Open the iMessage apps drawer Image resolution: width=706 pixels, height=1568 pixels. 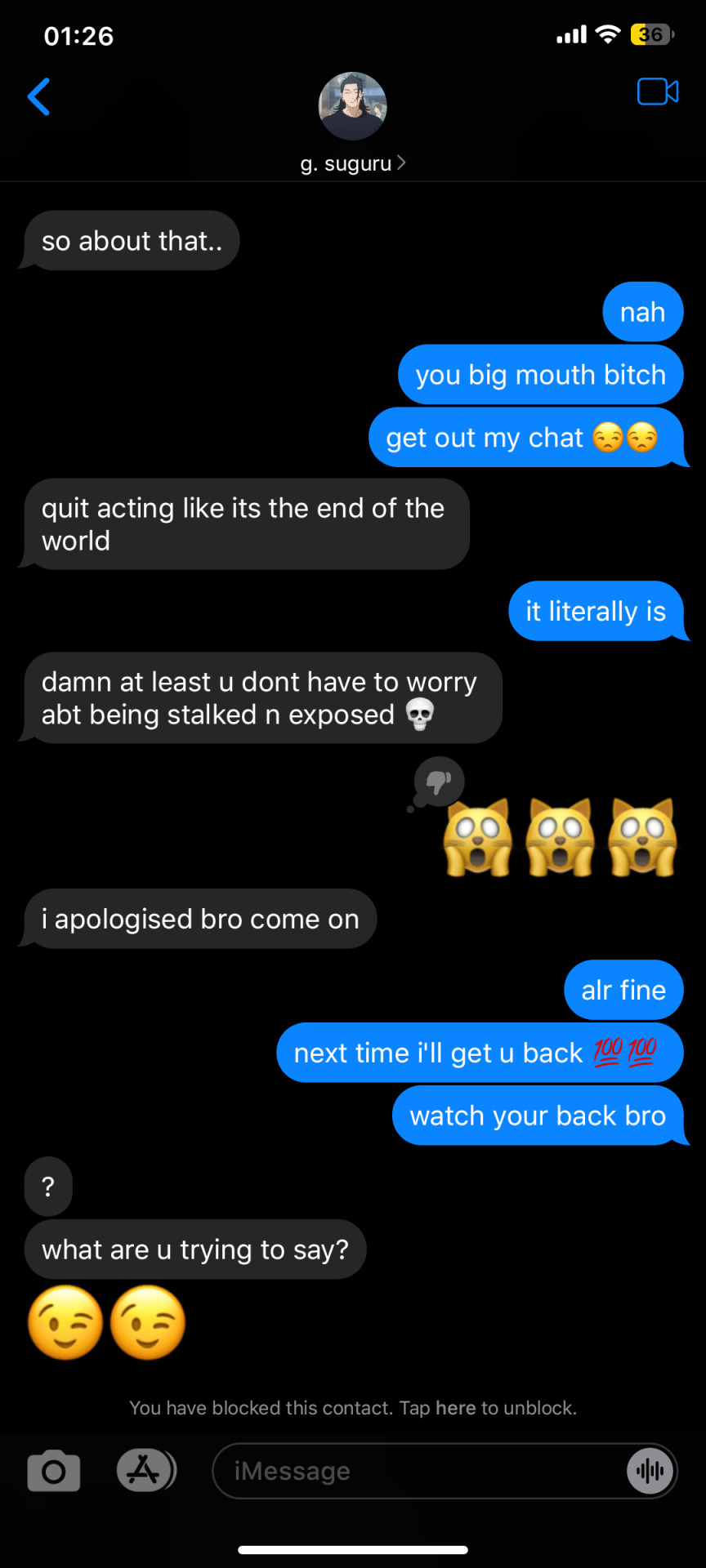click(145, 1471)
